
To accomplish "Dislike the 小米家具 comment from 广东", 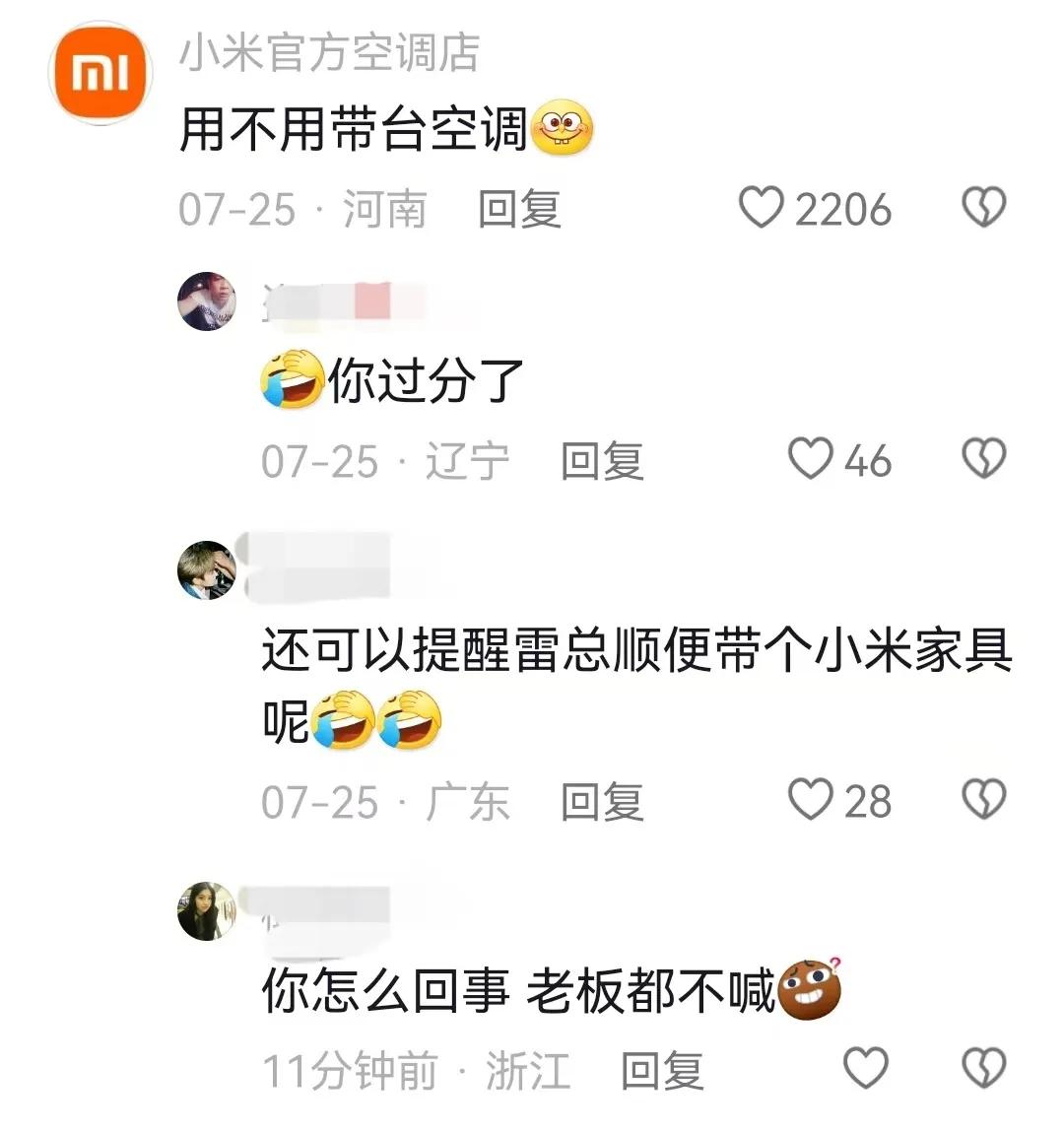I will 983,800.
